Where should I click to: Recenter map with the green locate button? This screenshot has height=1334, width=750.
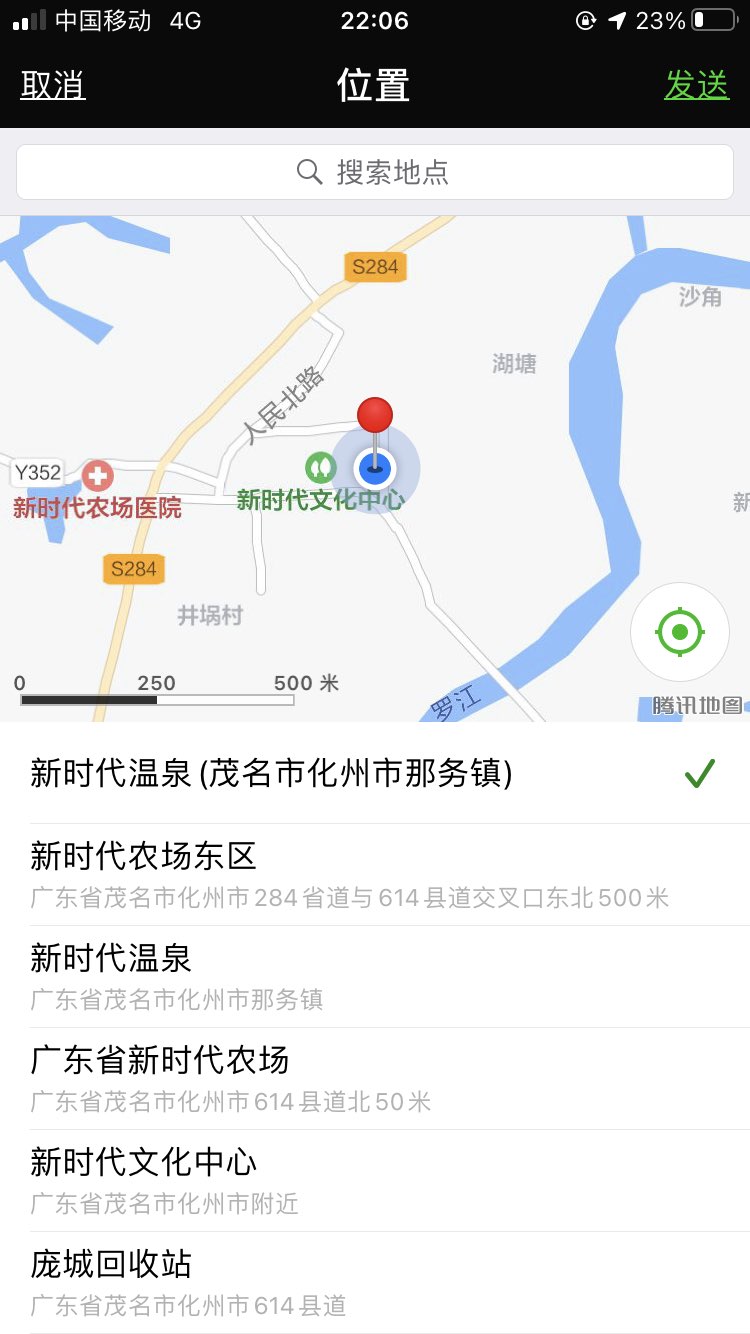tap(680, 632)
